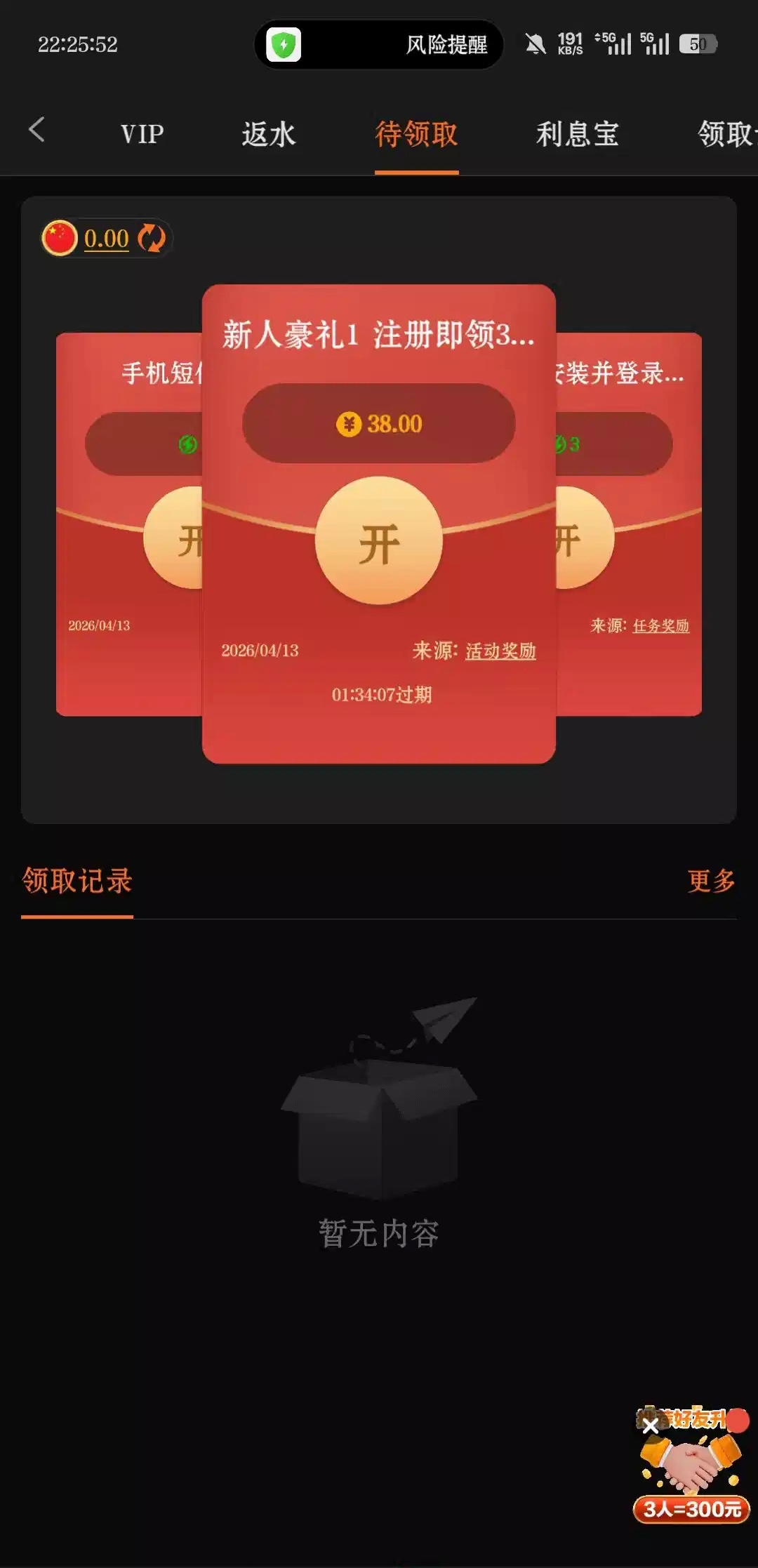The width and height of the screenshot is (758, 1568).
Task: Switch to the 返水 tab
Action: tap(269, 133)
